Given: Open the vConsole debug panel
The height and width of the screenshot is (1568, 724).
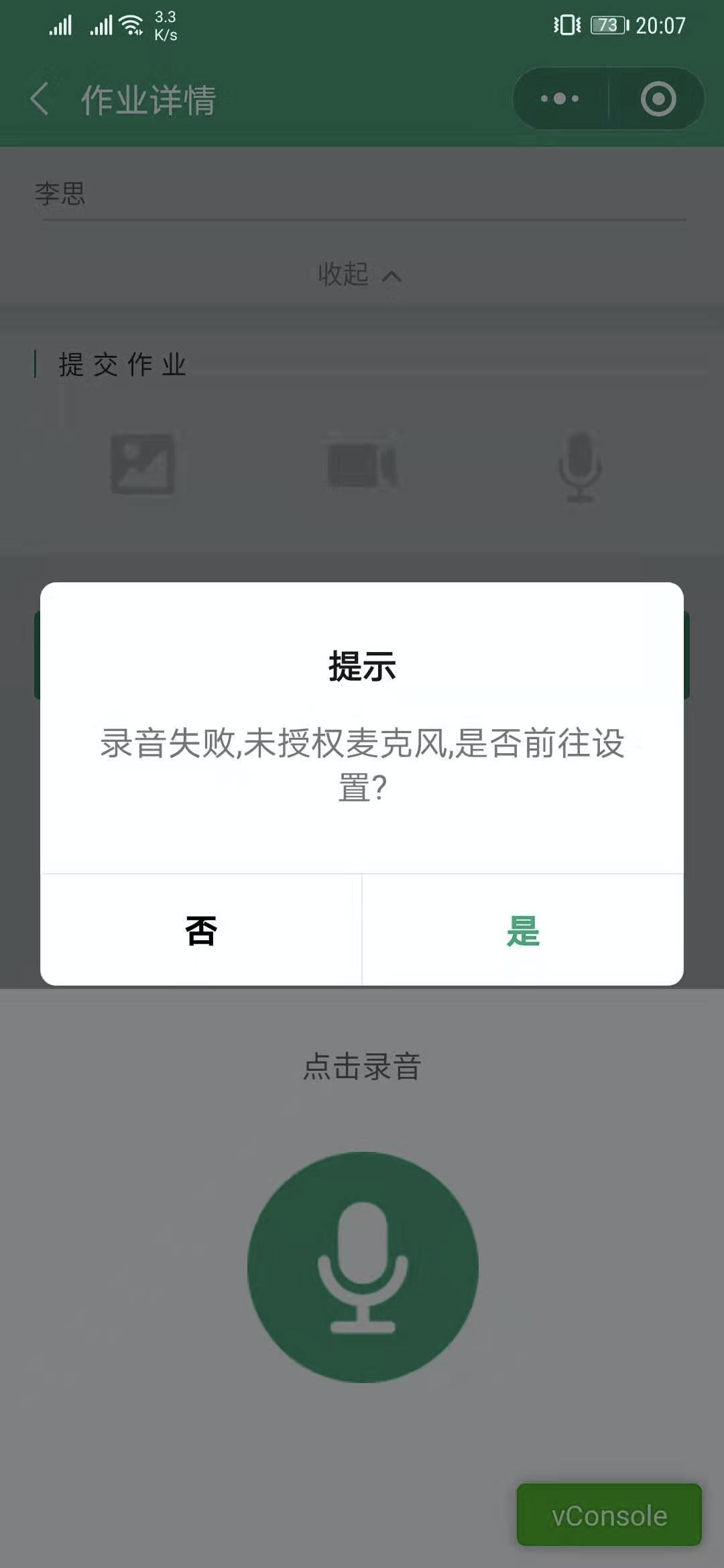Looking at the screenshot, I should click(609, 1516).
